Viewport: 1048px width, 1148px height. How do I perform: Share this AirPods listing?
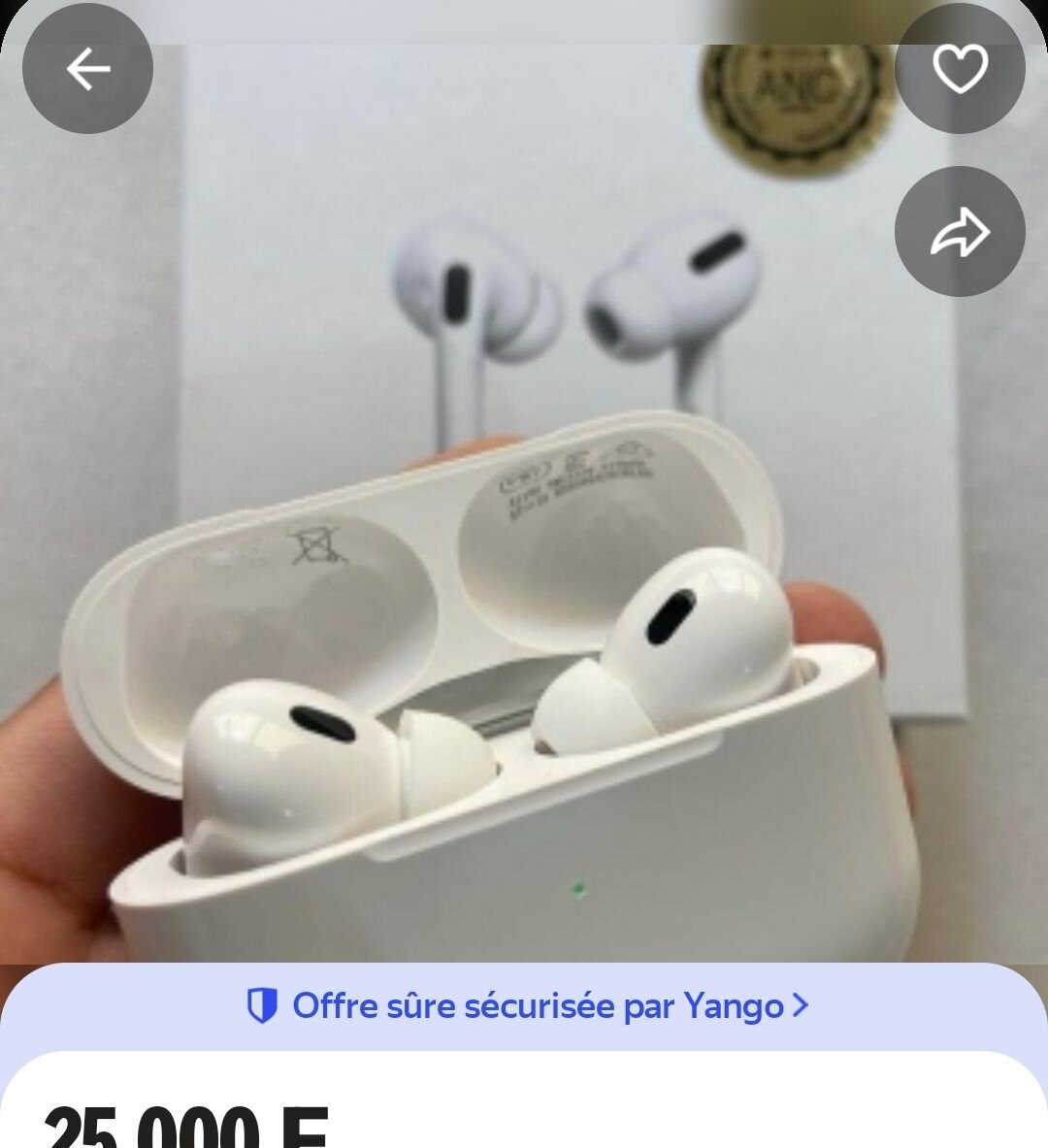(959, 232)
